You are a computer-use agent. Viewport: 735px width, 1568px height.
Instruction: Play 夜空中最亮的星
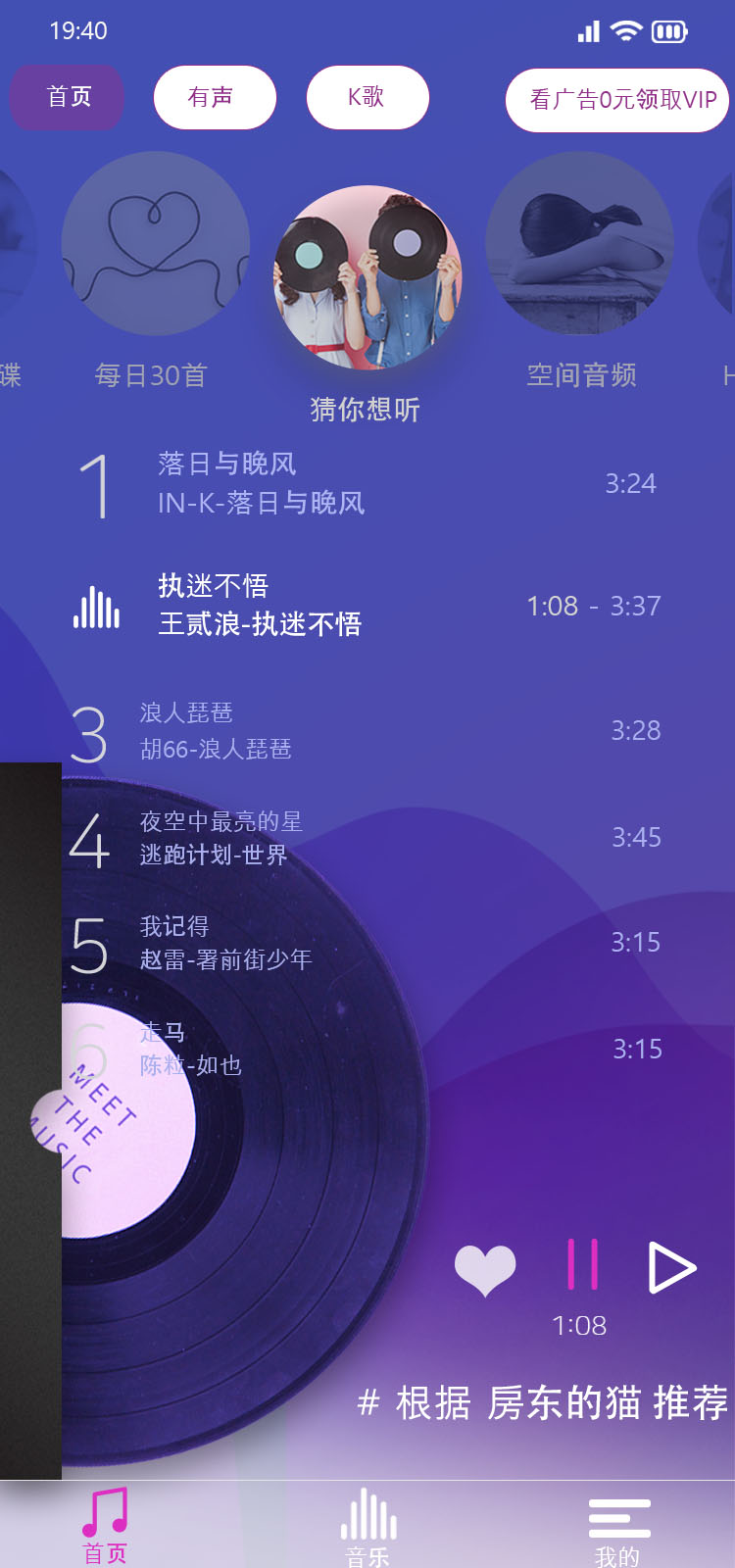pyautogui.click(x=367, y=838)
